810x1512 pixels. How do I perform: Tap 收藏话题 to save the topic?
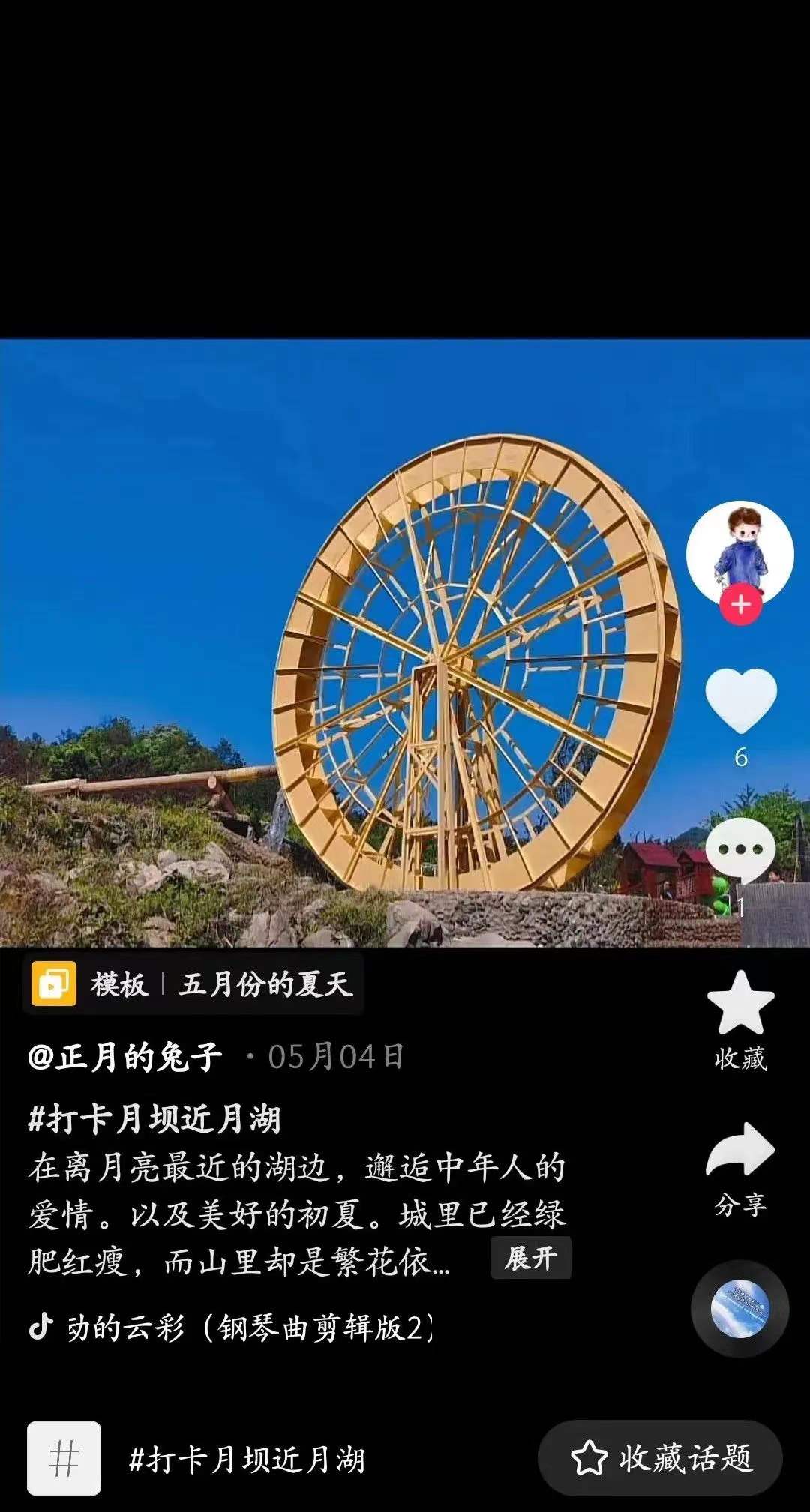pos(661,1458)
